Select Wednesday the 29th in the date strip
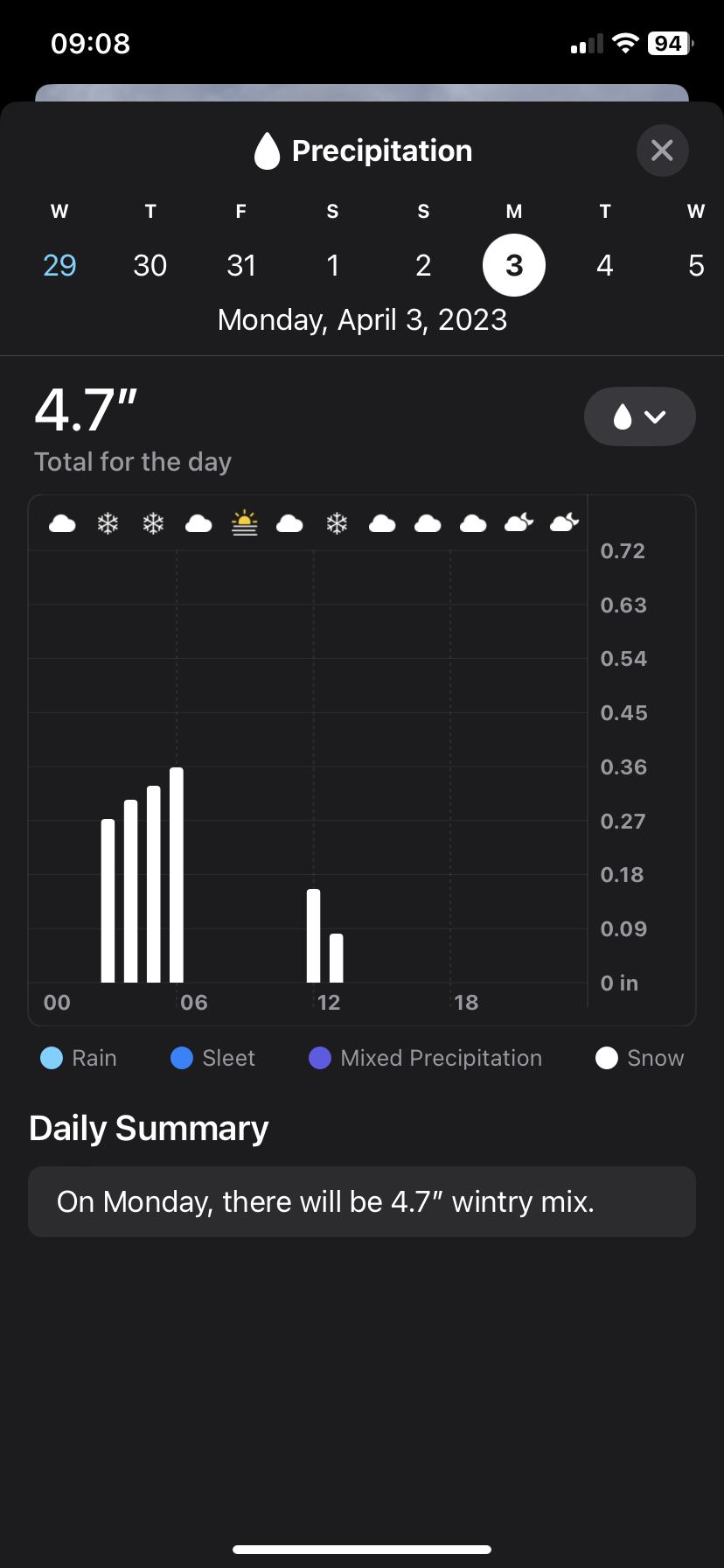Screen dimensions: 724x1568 [59, 265]
